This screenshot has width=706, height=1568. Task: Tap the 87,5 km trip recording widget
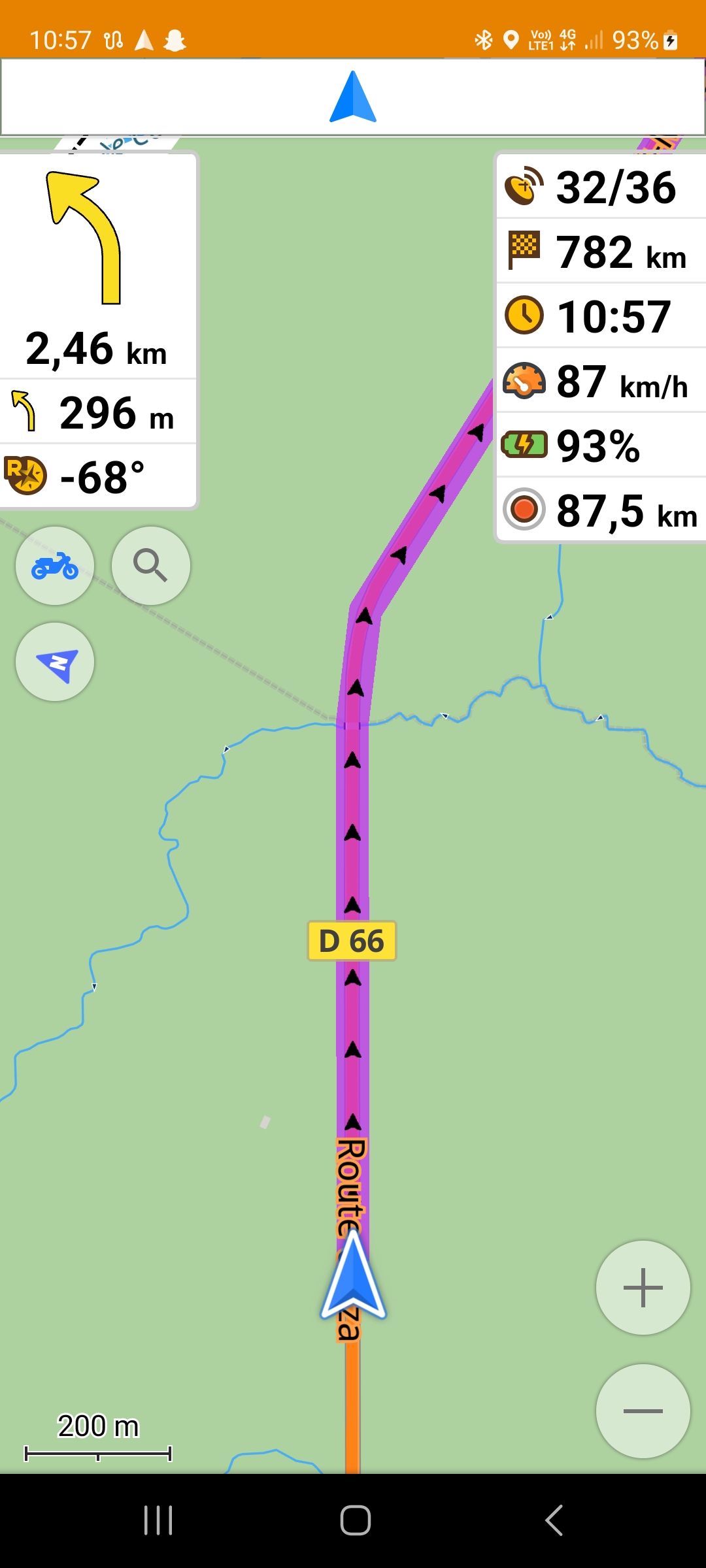600,510
